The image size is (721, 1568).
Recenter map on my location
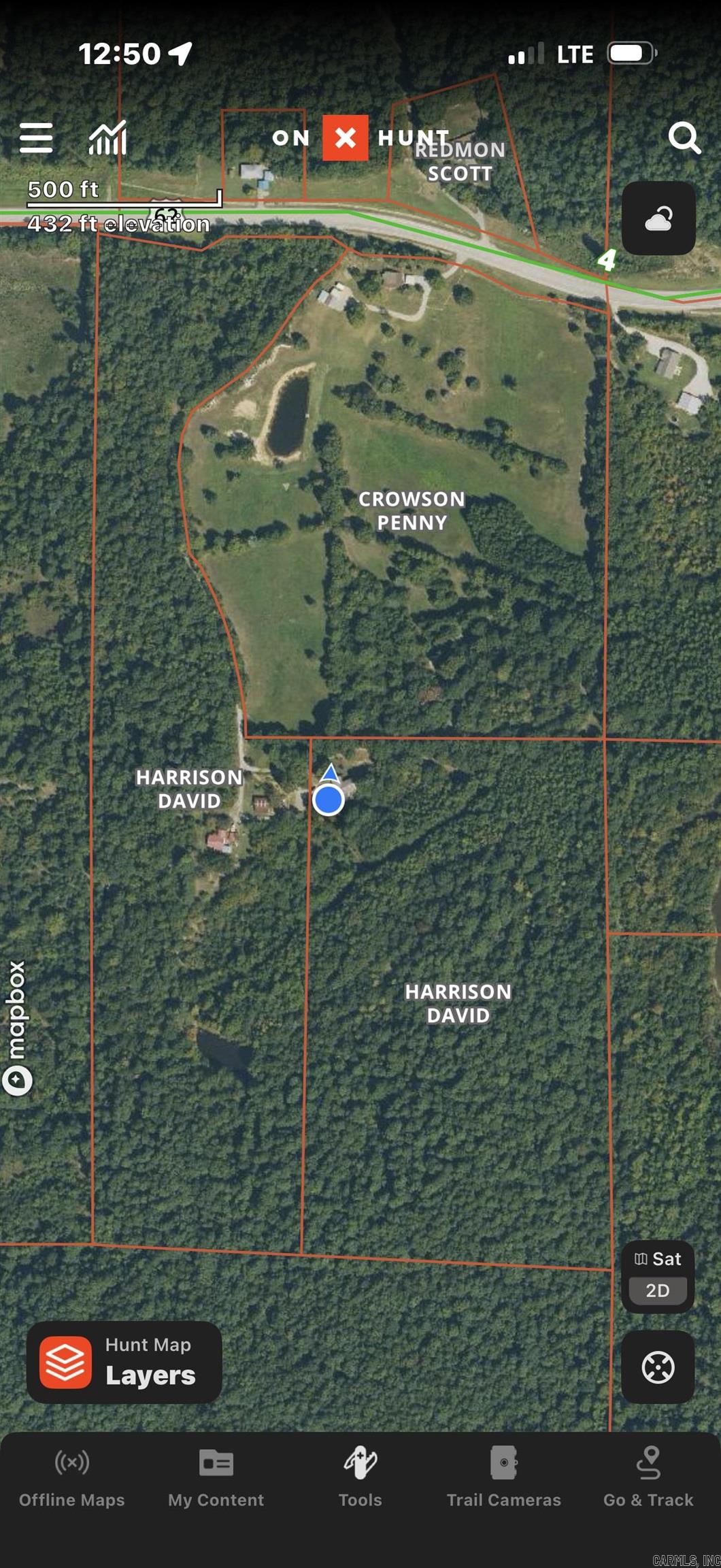pyautogui.click(x=658, y=1367)
